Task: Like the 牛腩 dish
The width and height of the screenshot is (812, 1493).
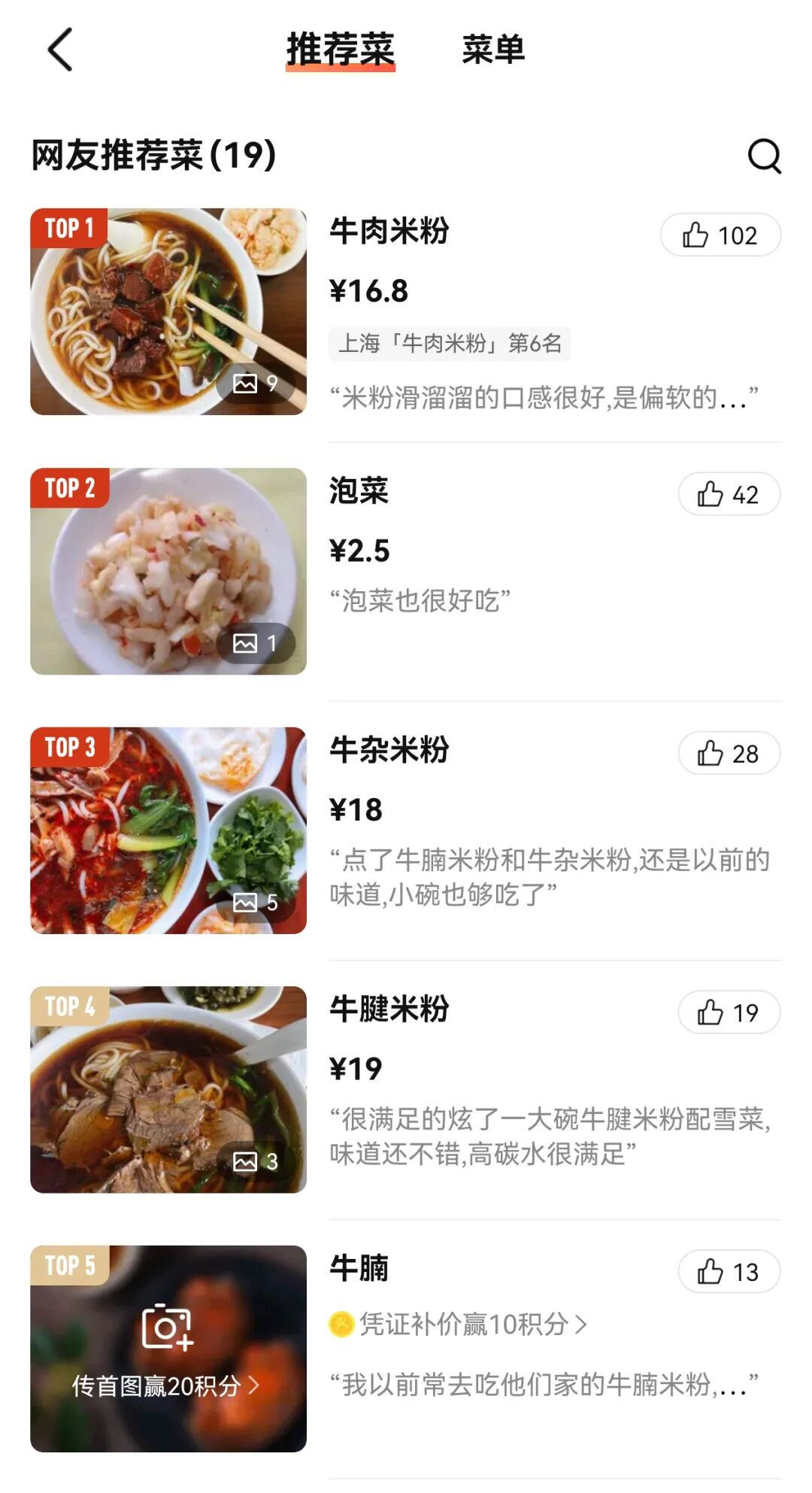Action: tap(729, 1271)
